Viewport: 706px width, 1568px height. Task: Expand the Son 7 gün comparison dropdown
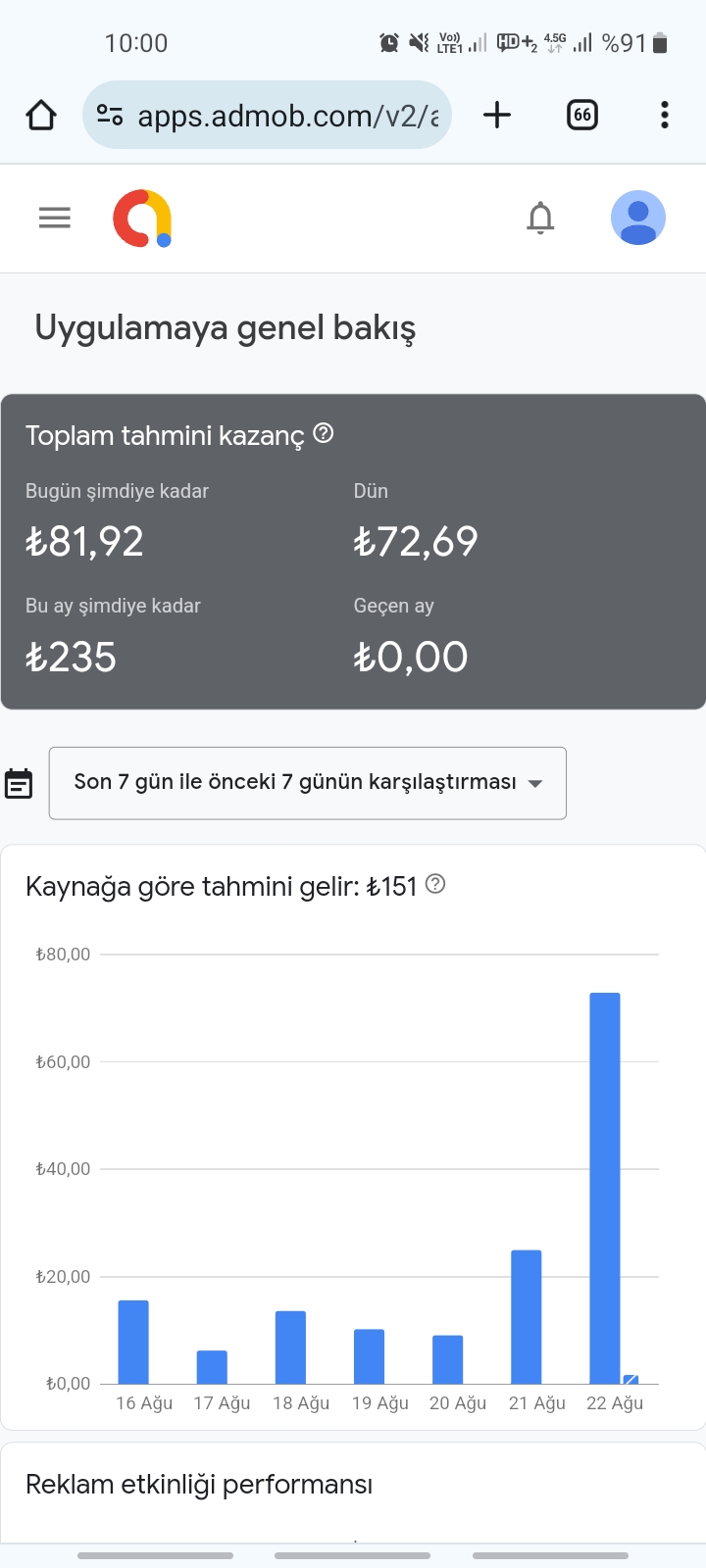[308, 783]
